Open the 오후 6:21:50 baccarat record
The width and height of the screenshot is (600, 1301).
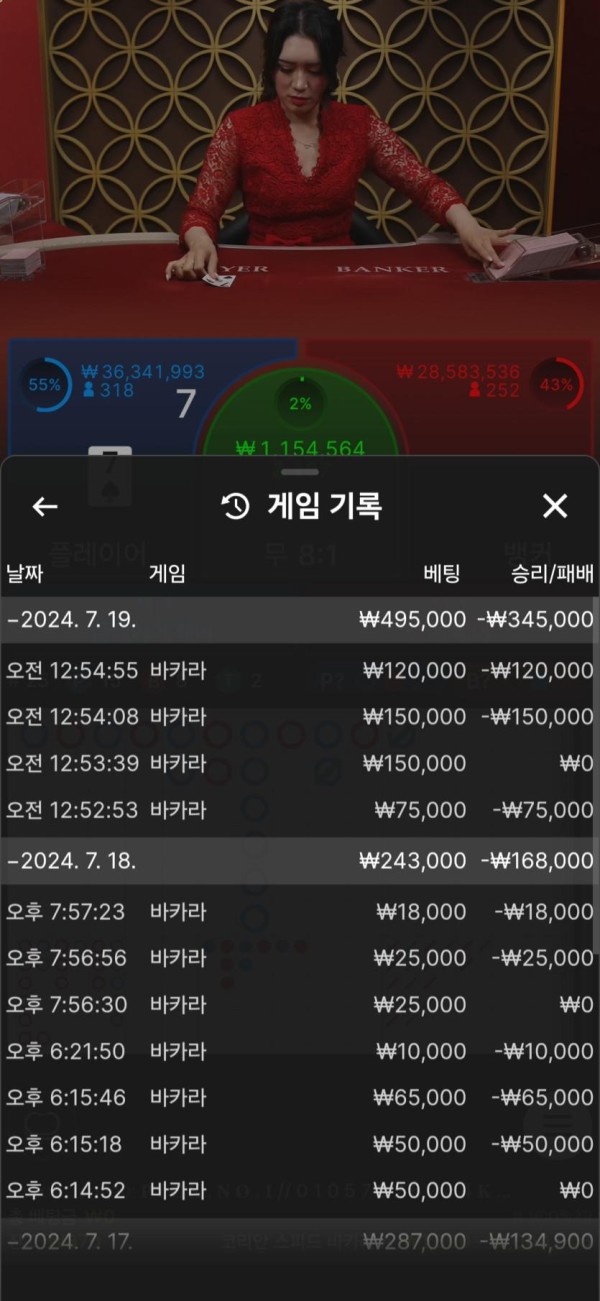point(298,1051)
